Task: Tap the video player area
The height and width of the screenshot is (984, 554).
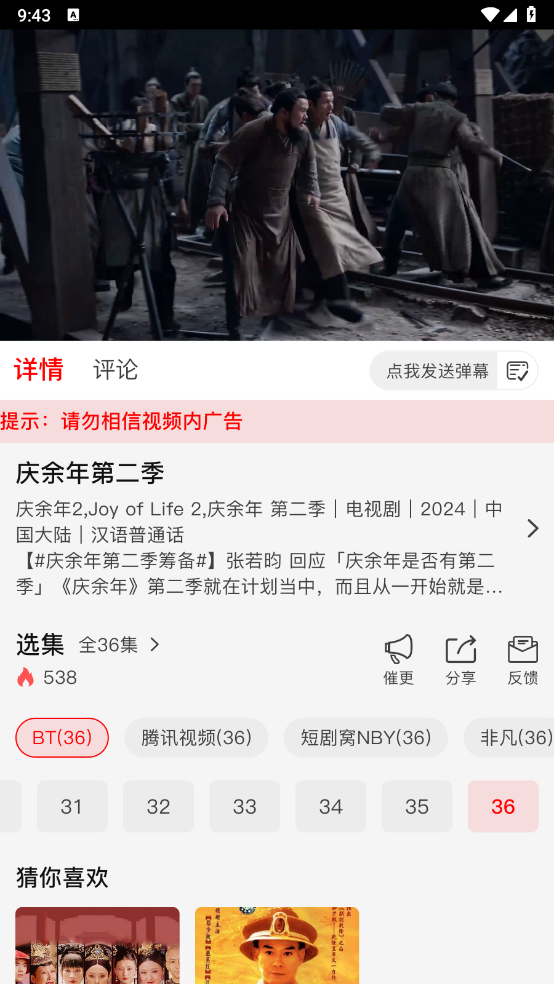Action: click(x=277, y=185)
